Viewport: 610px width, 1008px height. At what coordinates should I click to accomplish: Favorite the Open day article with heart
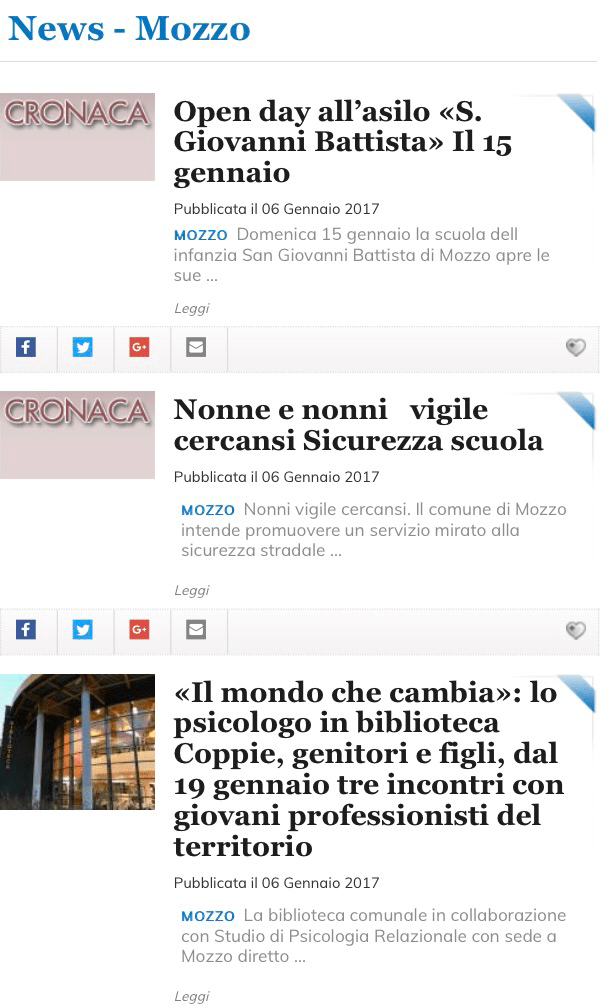[575, 348]
